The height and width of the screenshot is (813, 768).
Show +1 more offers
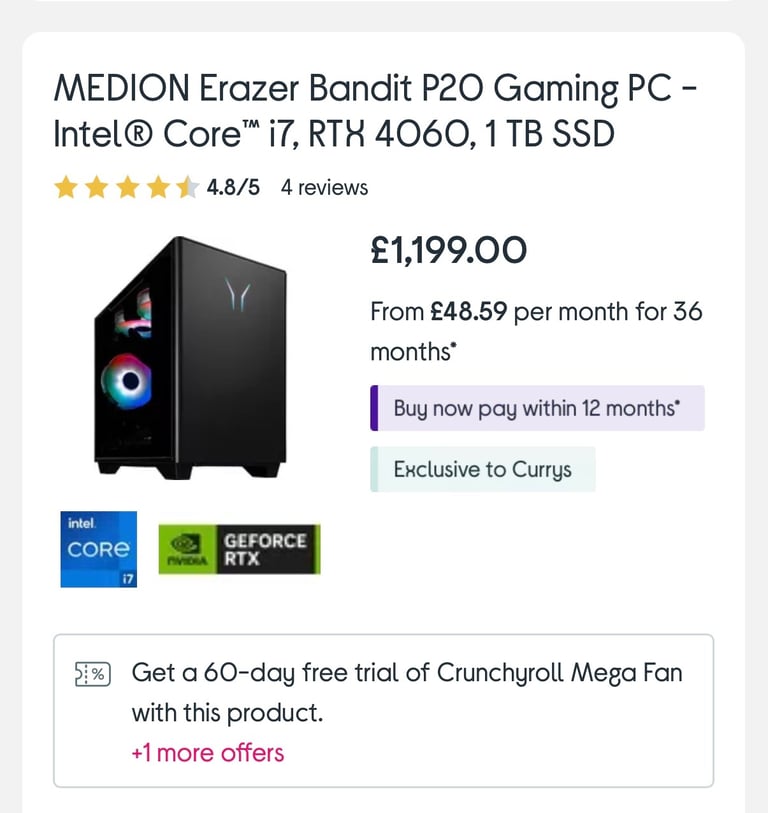point(207,753)
